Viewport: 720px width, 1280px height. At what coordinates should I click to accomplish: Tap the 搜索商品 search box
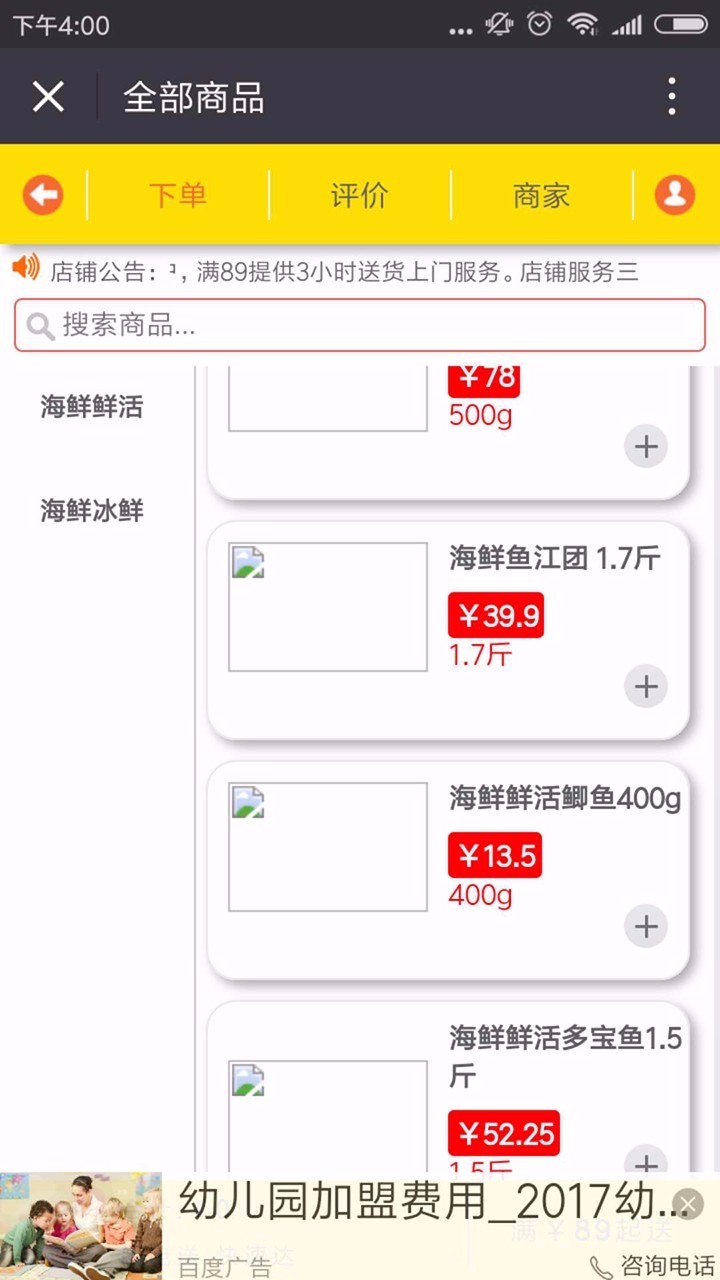[360, 325]
